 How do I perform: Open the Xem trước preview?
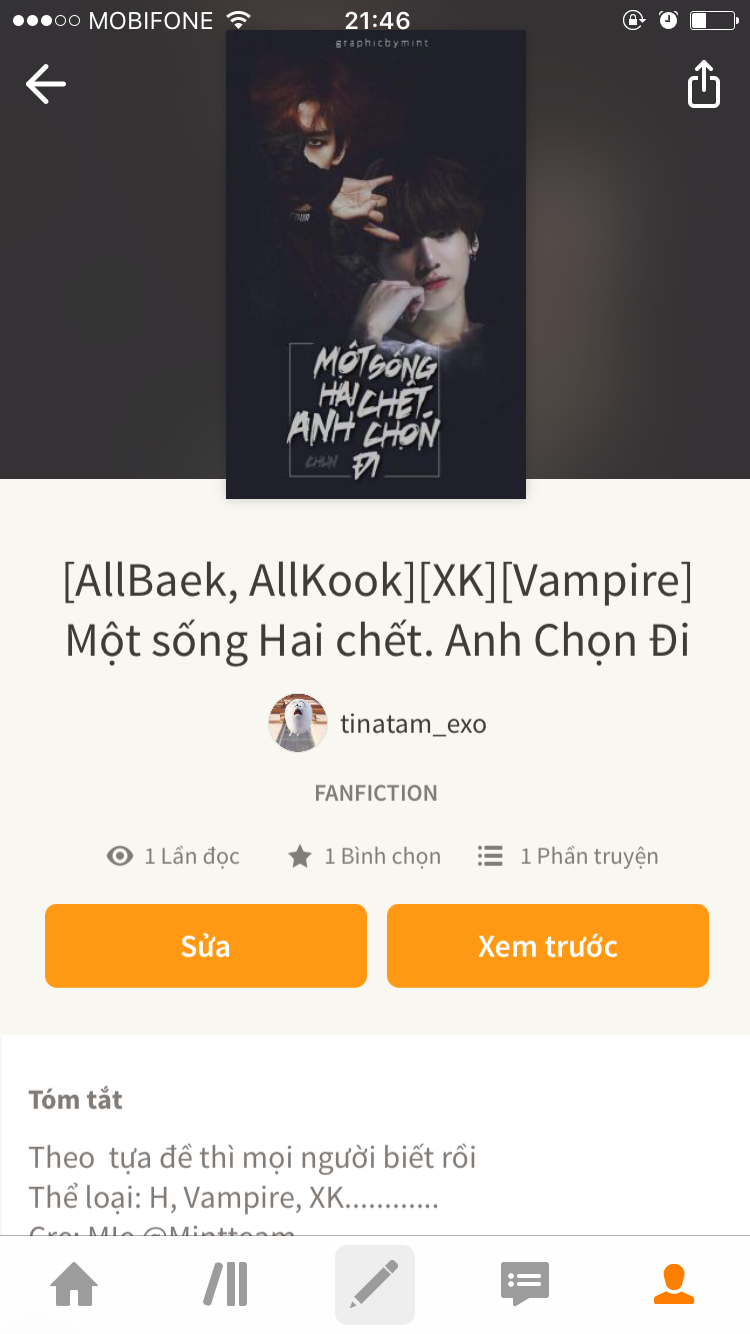click(x=548, y=946)
